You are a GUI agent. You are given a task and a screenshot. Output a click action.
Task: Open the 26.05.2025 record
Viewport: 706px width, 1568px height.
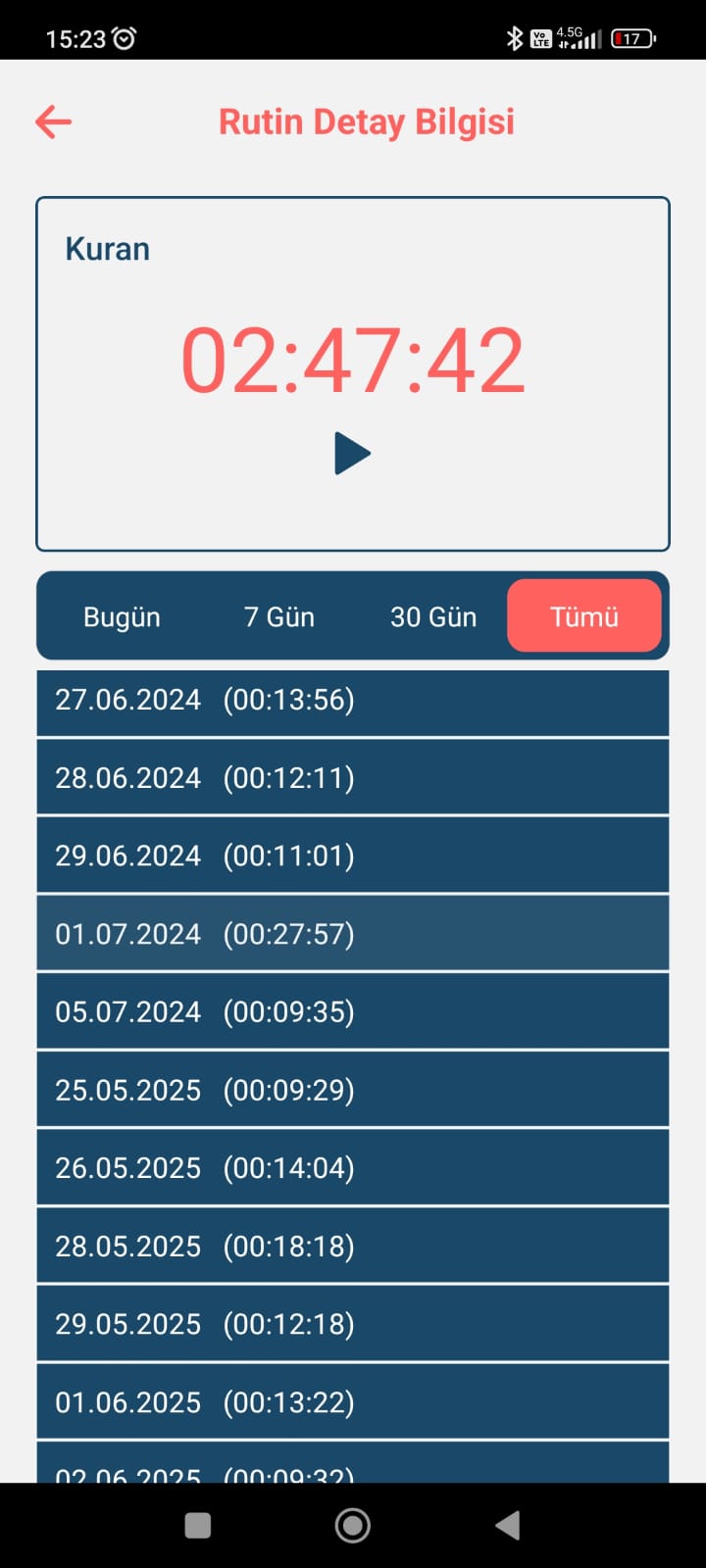pyautogui.click(x=352, y=1168)
